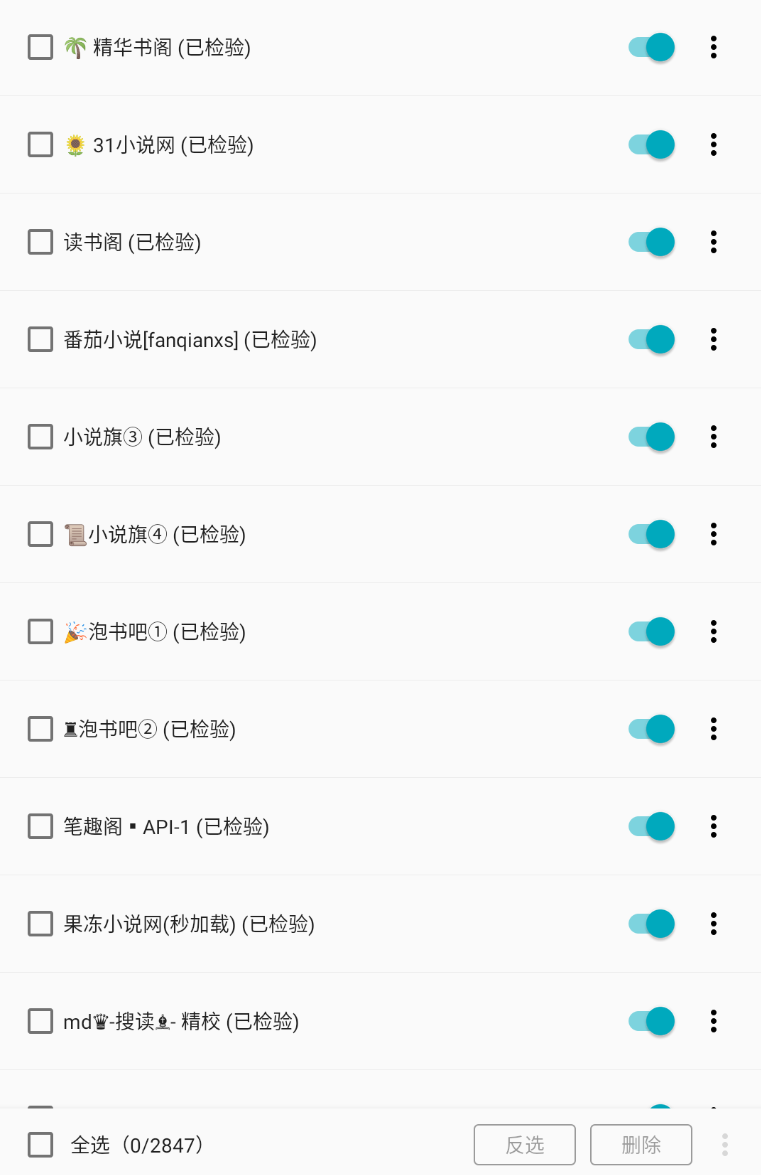Image resolution: width=761 pixels, height=1175 pixels.
Task: Disable the 31小说网 source toggle
Action: tap(651, 145)
